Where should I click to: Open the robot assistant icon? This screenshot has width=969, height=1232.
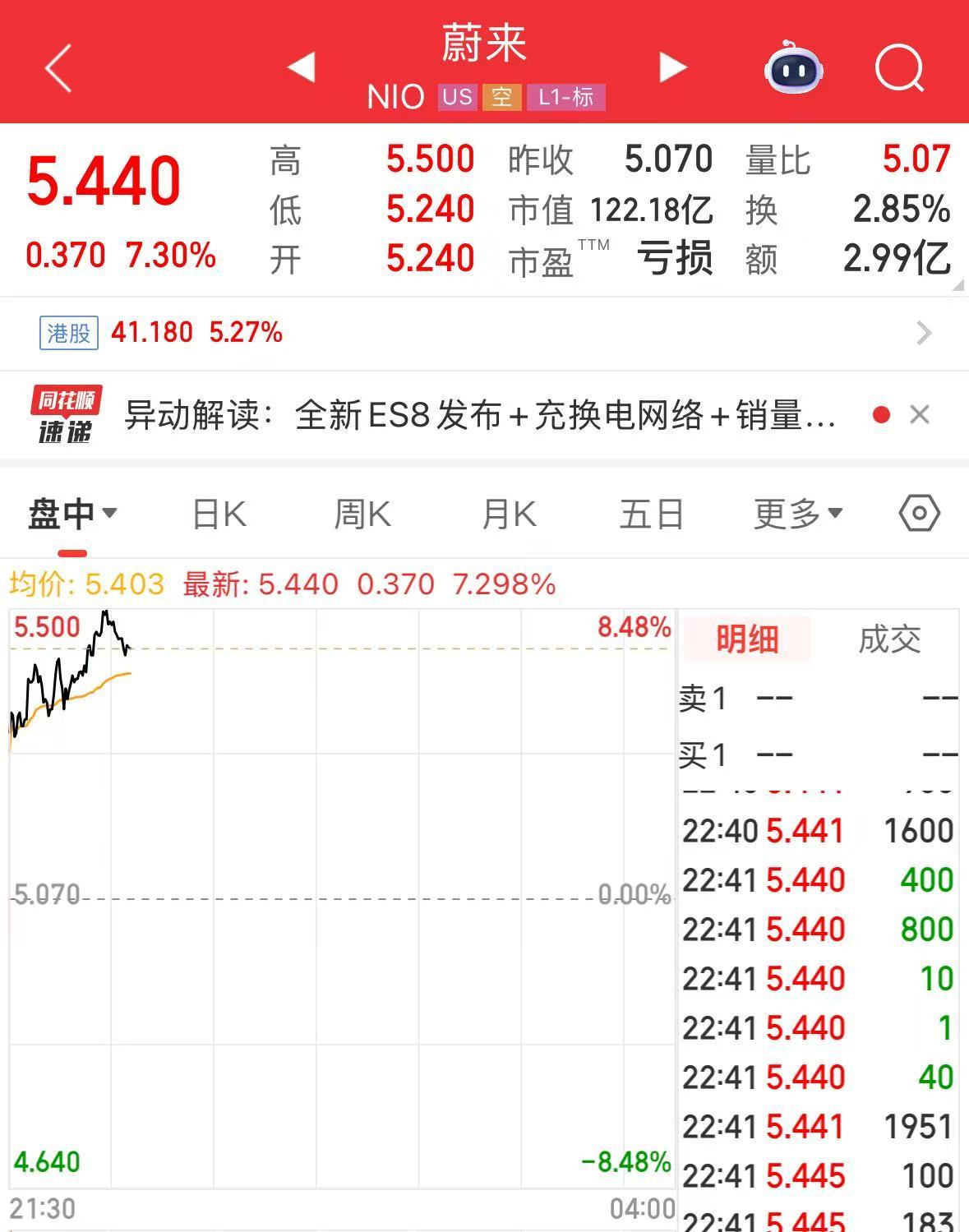(793, 68)
